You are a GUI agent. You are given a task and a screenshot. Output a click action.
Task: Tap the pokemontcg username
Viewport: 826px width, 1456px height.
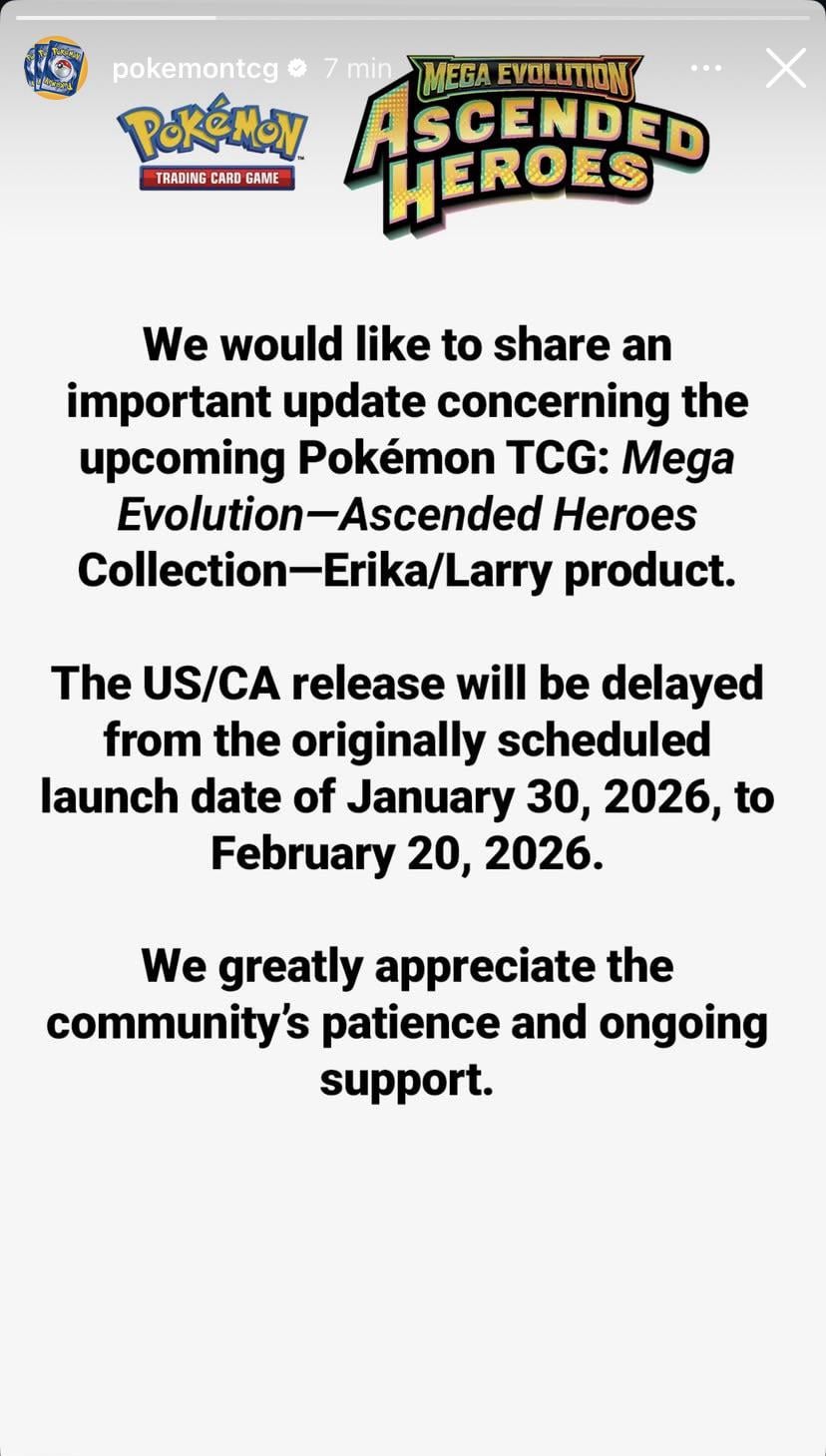click(x=195, y=68)
